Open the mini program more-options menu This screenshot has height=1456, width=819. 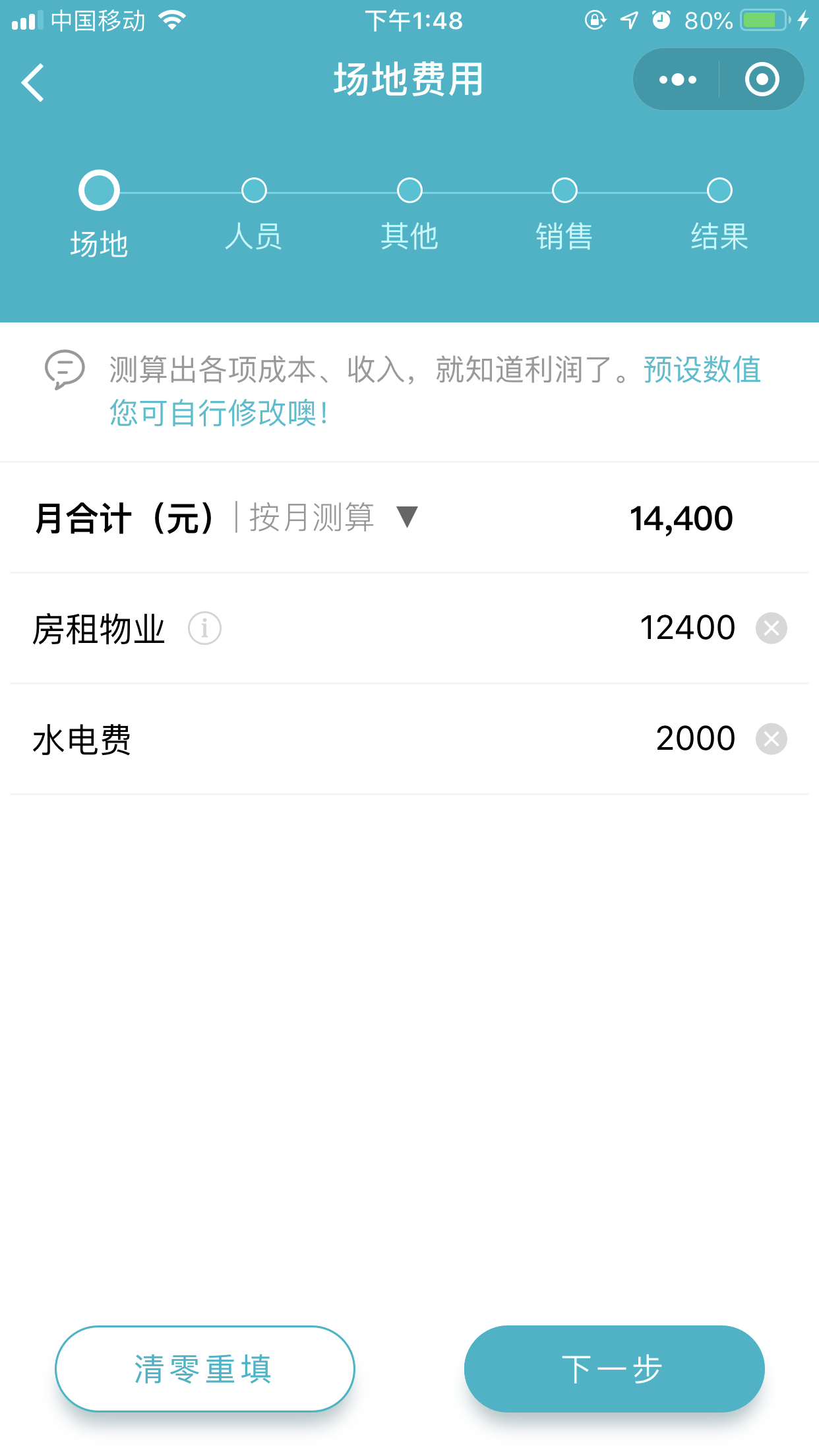[677, 80]
